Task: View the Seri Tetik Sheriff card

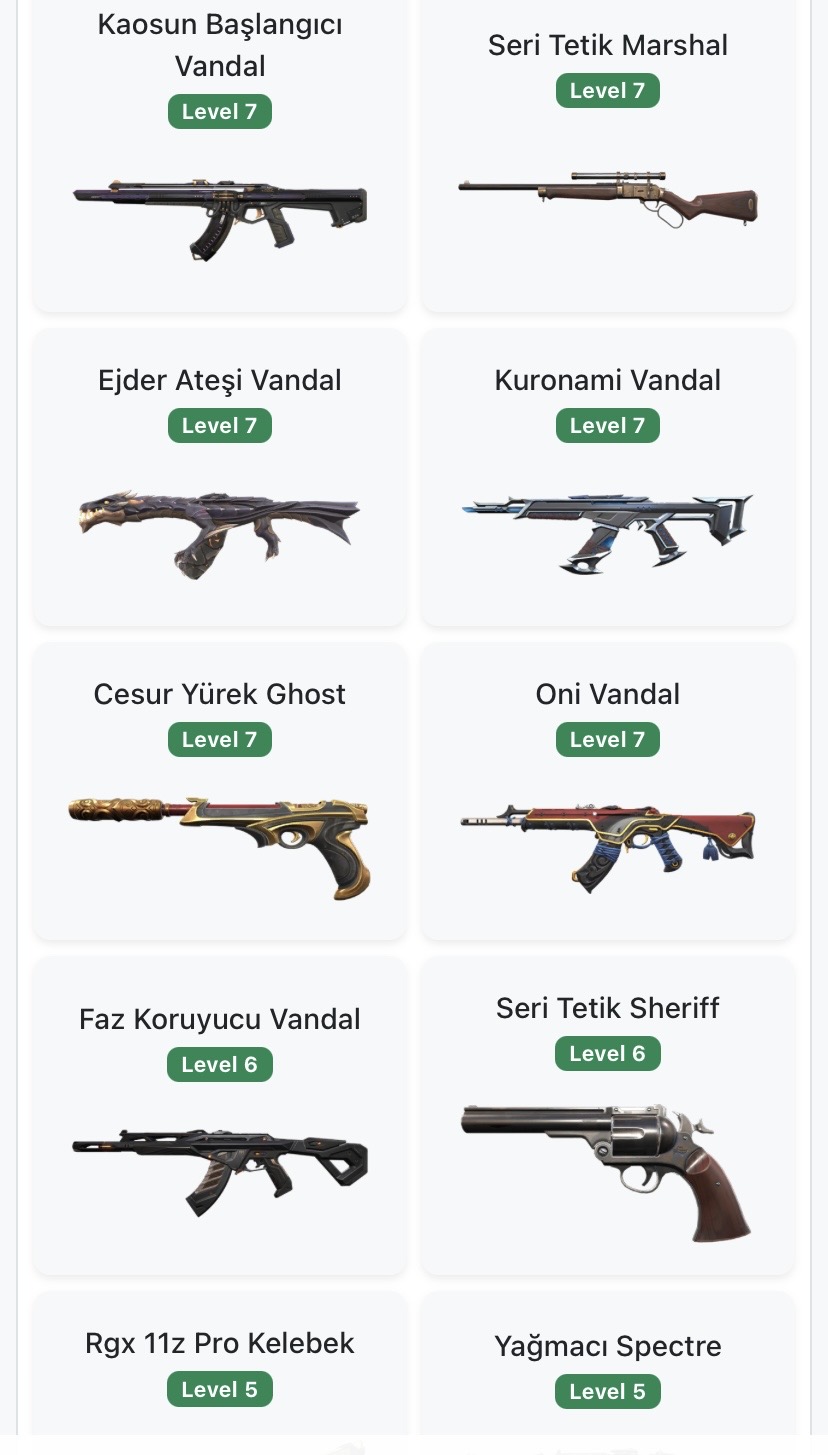Action: click(607, 1115)
